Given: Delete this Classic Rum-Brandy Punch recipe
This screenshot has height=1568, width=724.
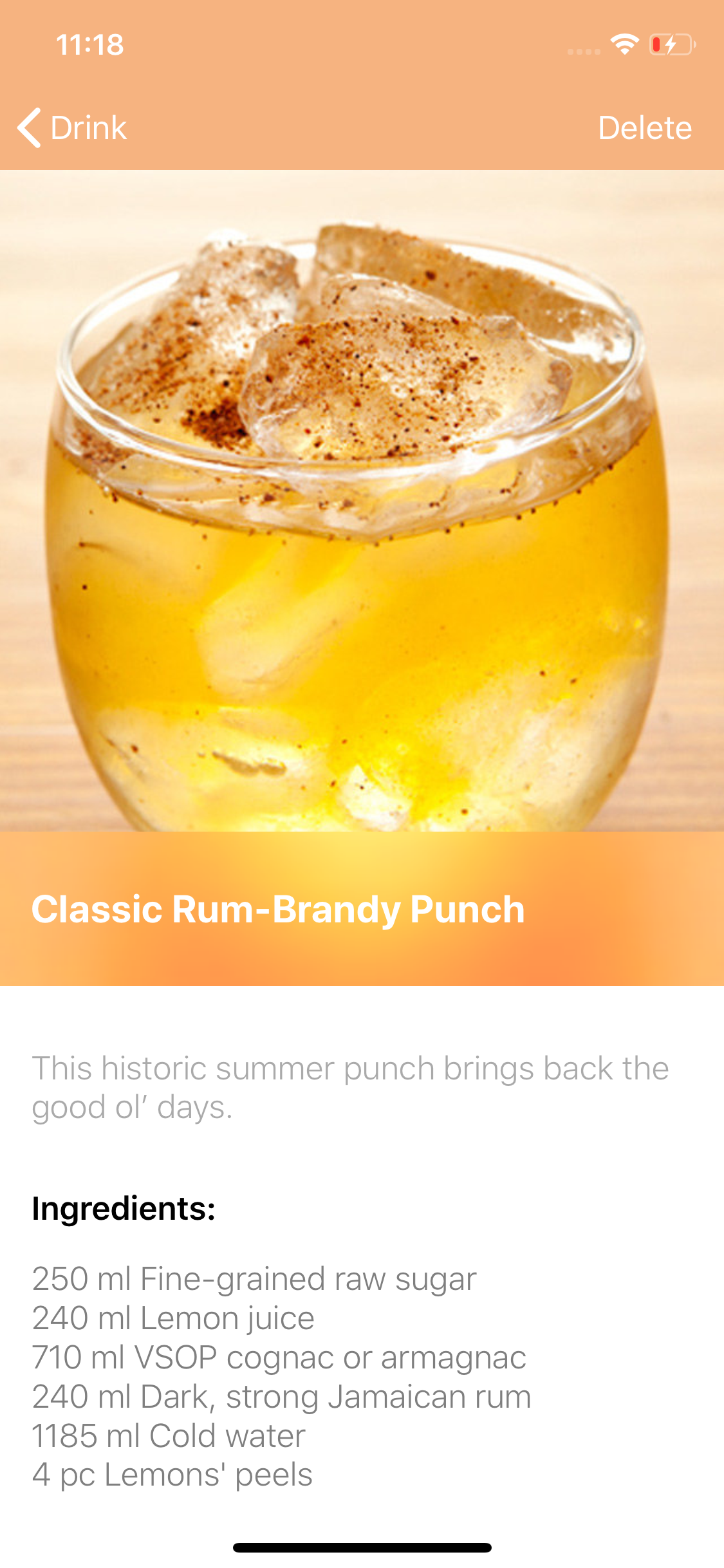Looking at the screenshot, I should (644, 127).
